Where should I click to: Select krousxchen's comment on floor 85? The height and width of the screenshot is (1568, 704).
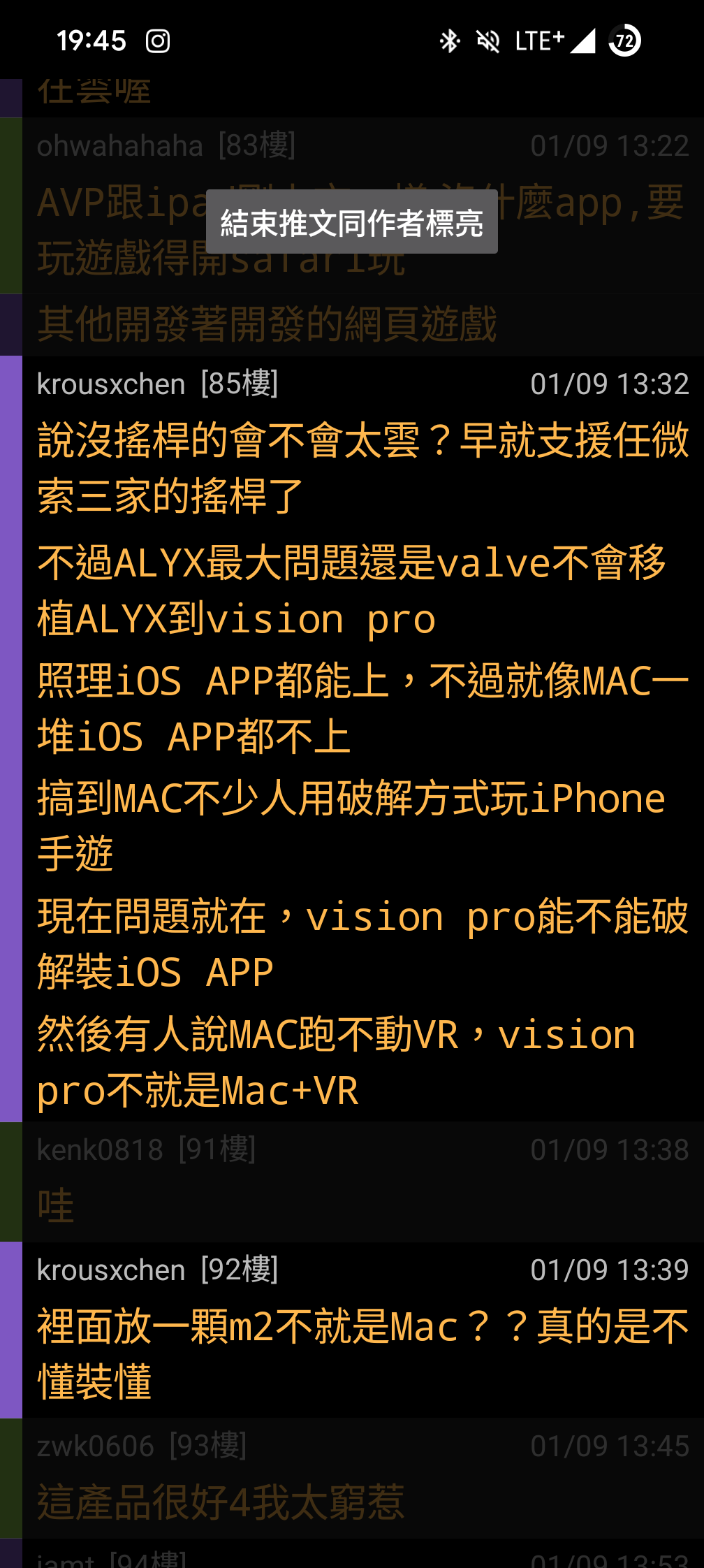352,739
